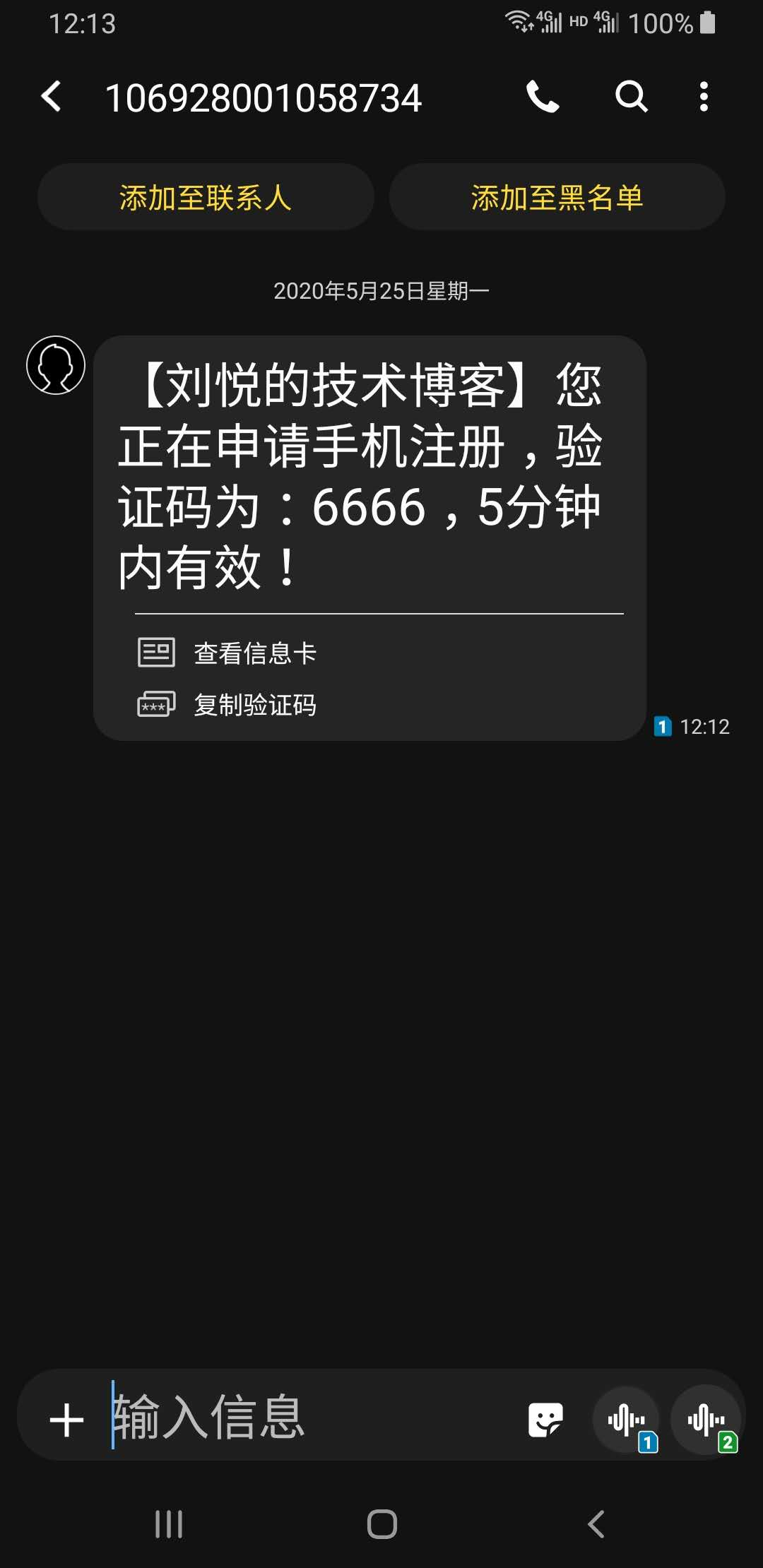763x1568 pixels.
Task: Open the three-dot overflow menu
Action: click(703, 97)
